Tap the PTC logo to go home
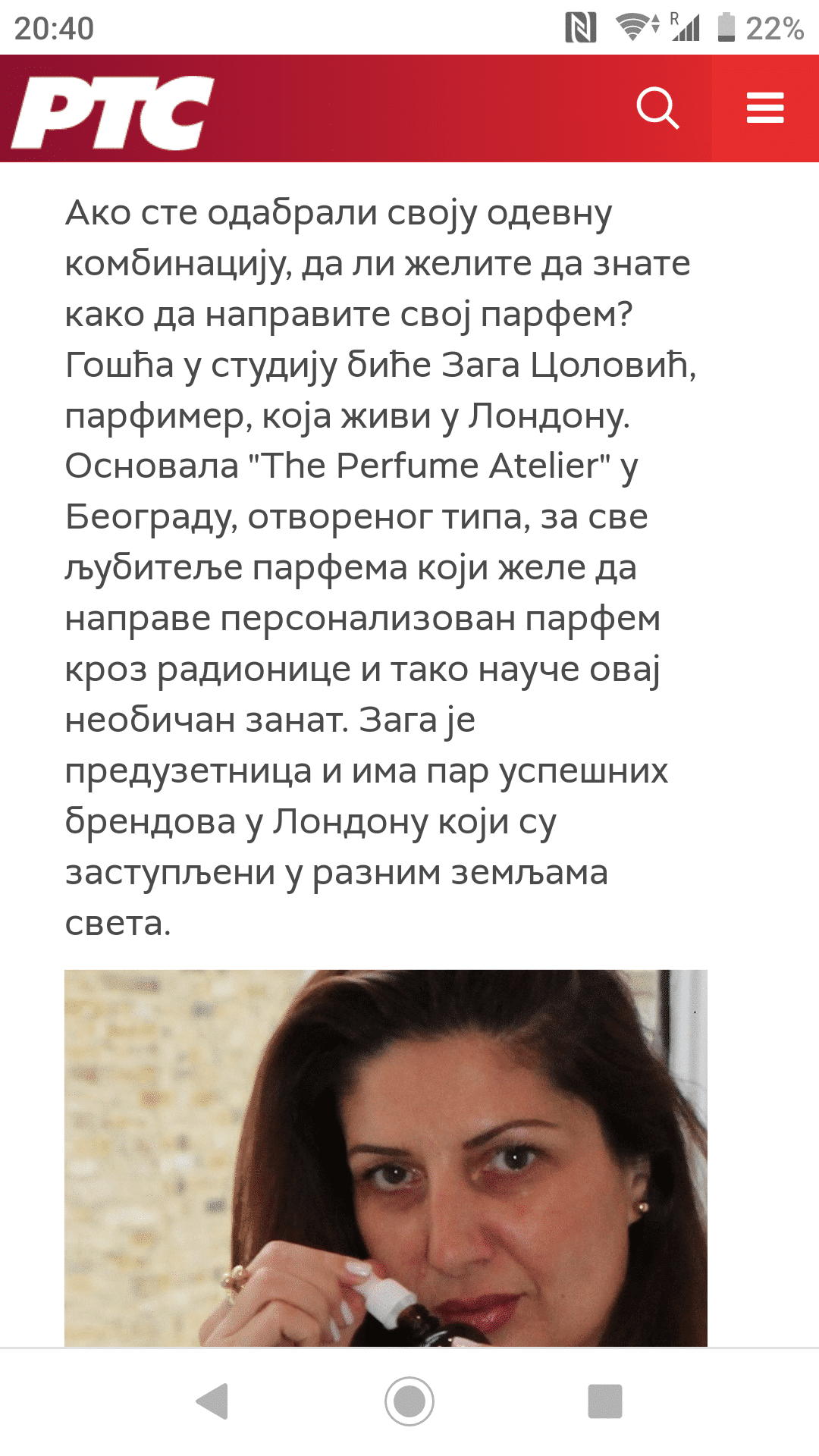This screenshot has width=819, height=1456. 112,111
